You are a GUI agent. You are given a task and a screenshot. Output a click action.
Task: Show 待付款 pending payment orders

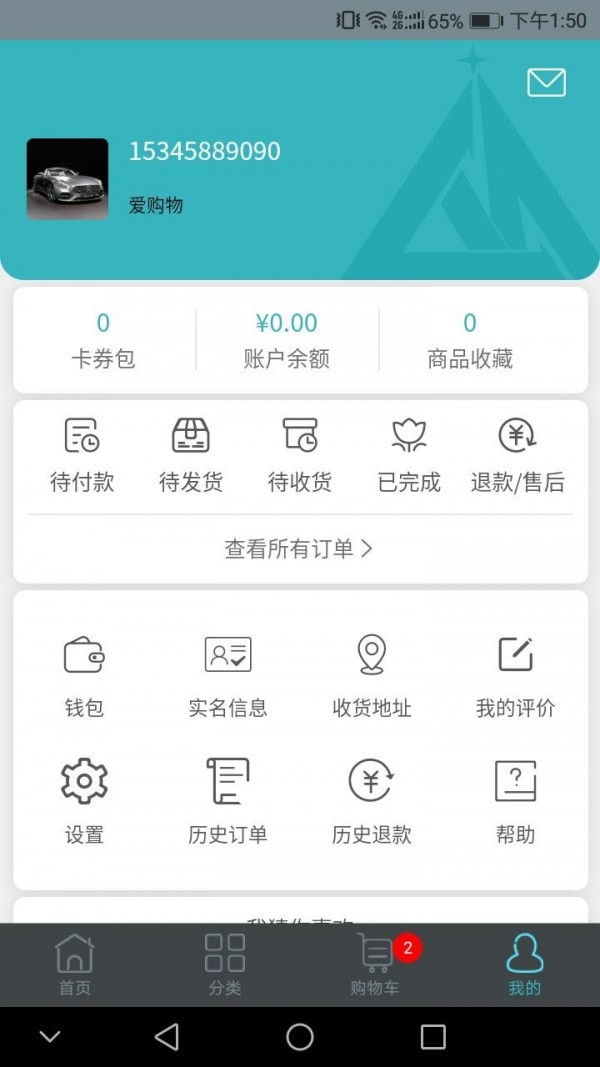point(82,456)
